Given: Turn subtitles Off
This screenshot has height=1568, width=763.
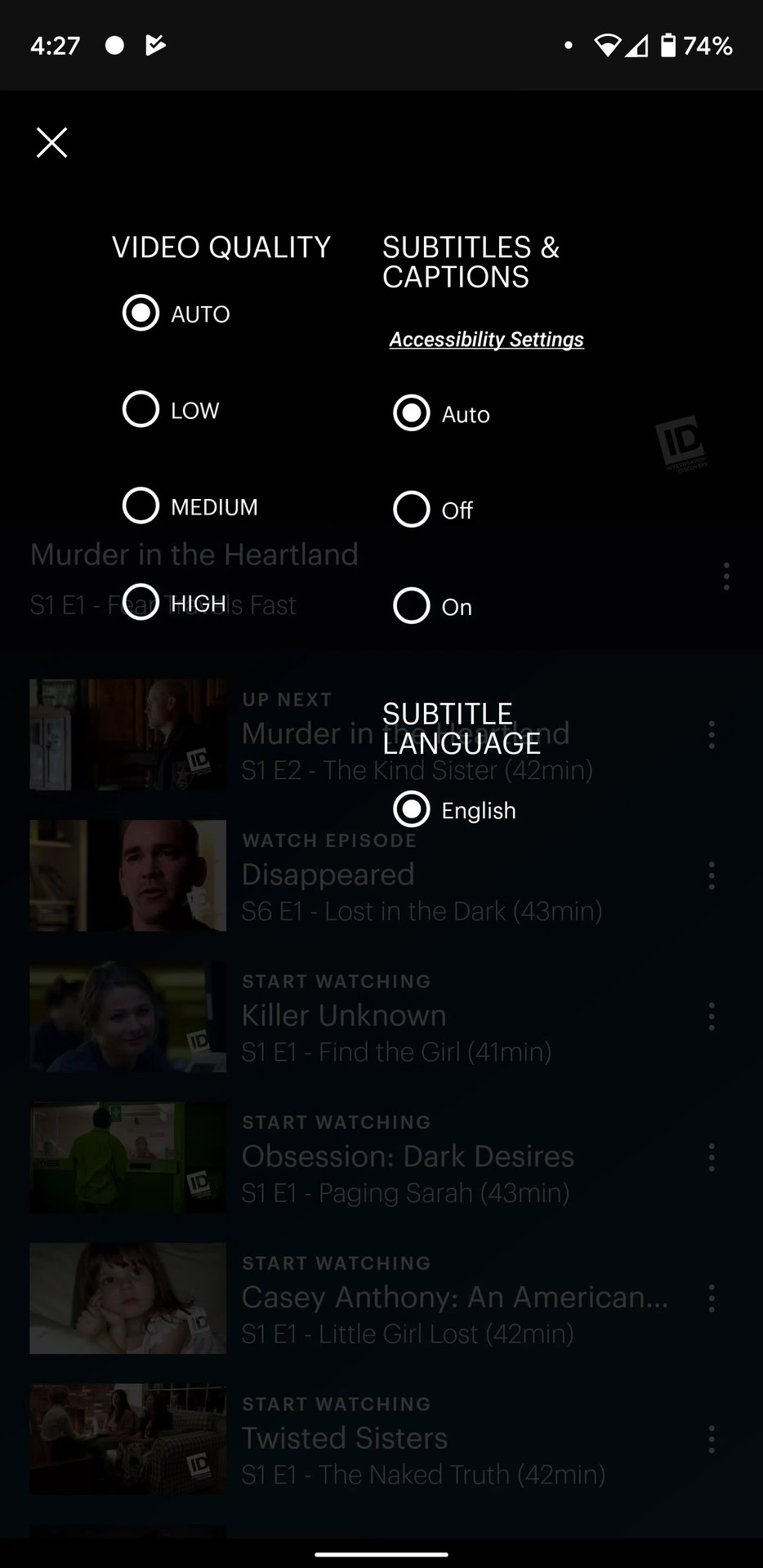Looking at the screenshot, I should [412, 510].
